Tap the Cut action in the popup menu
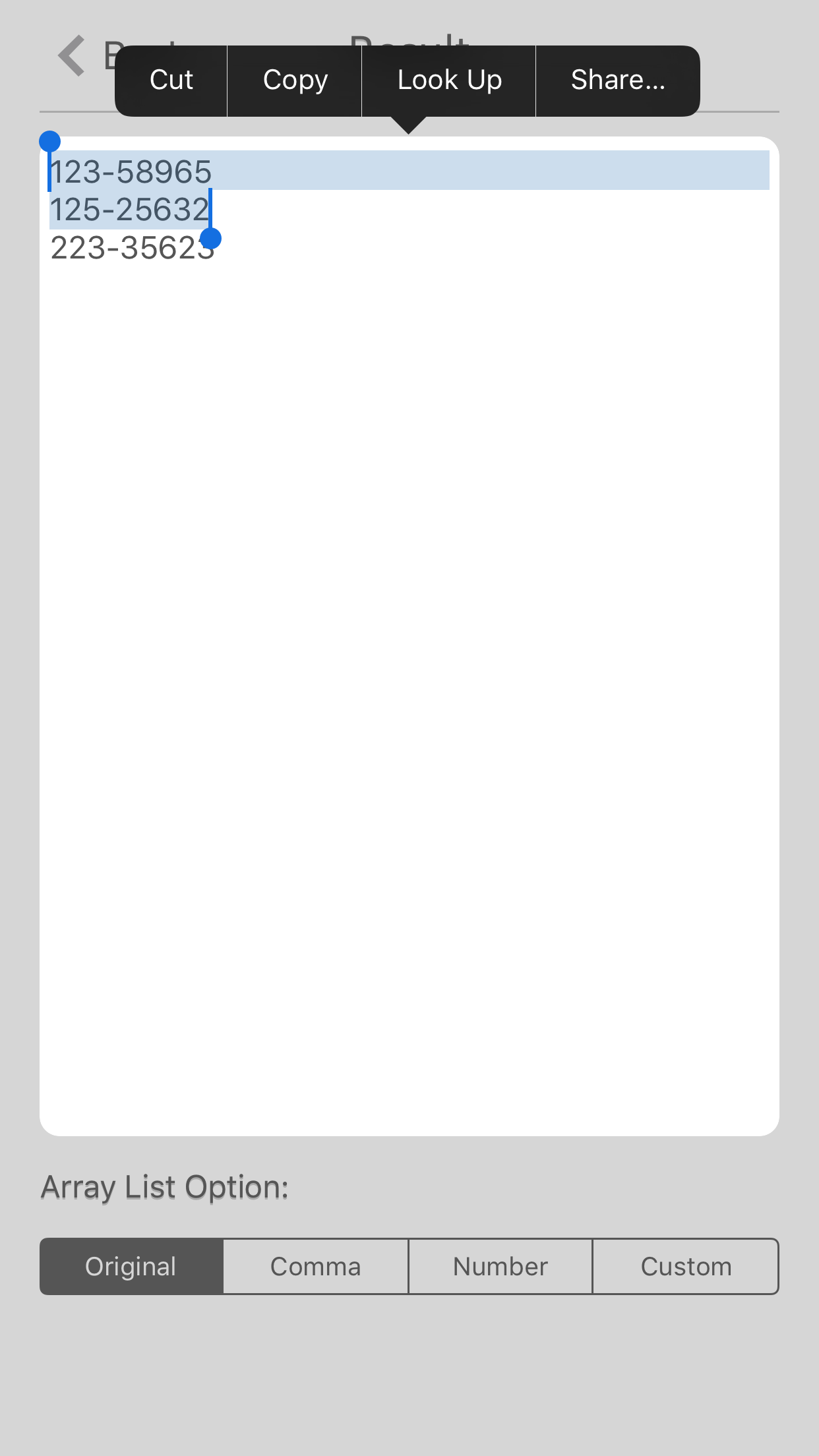This screenshot has height=1456, width=819. click(x=171, y=80)
